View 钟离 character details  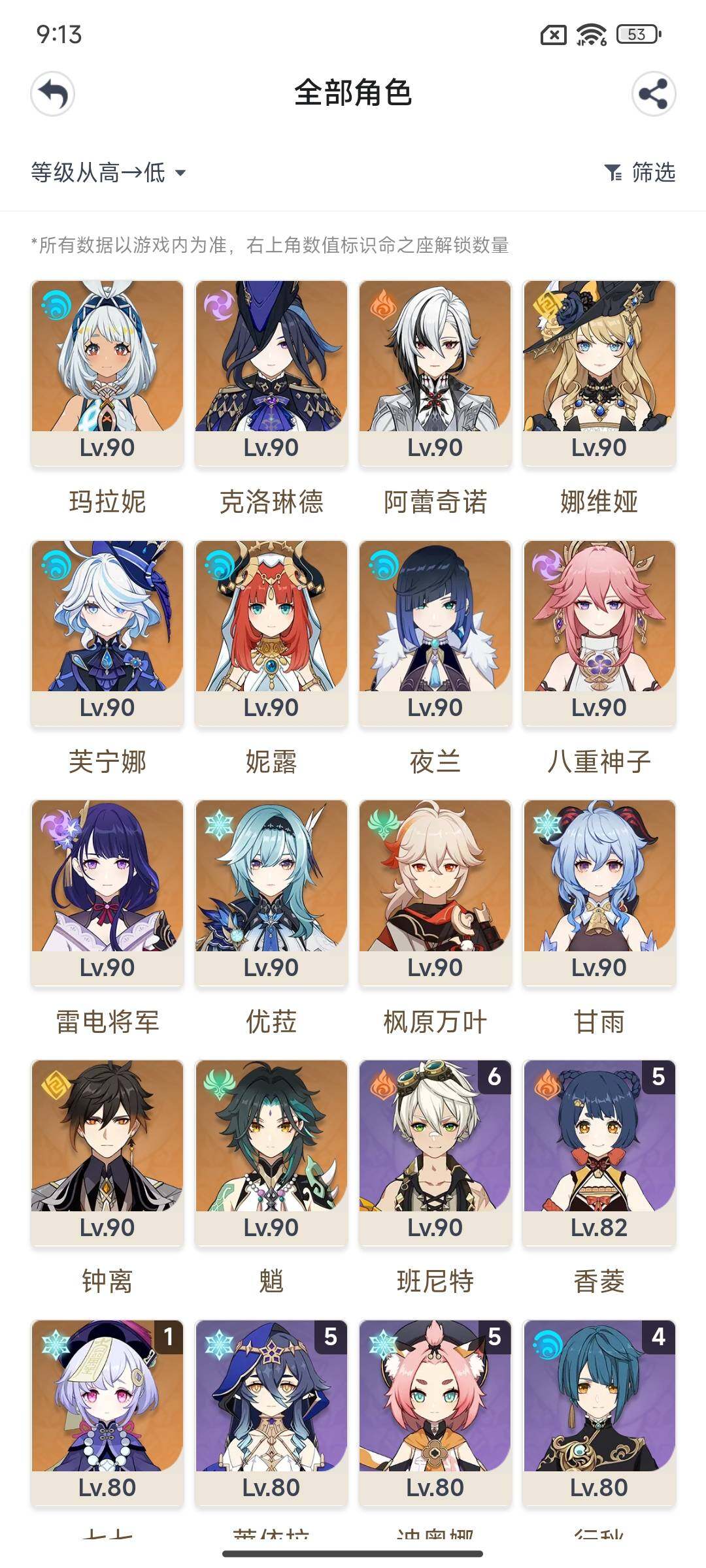click(107, 1152)
